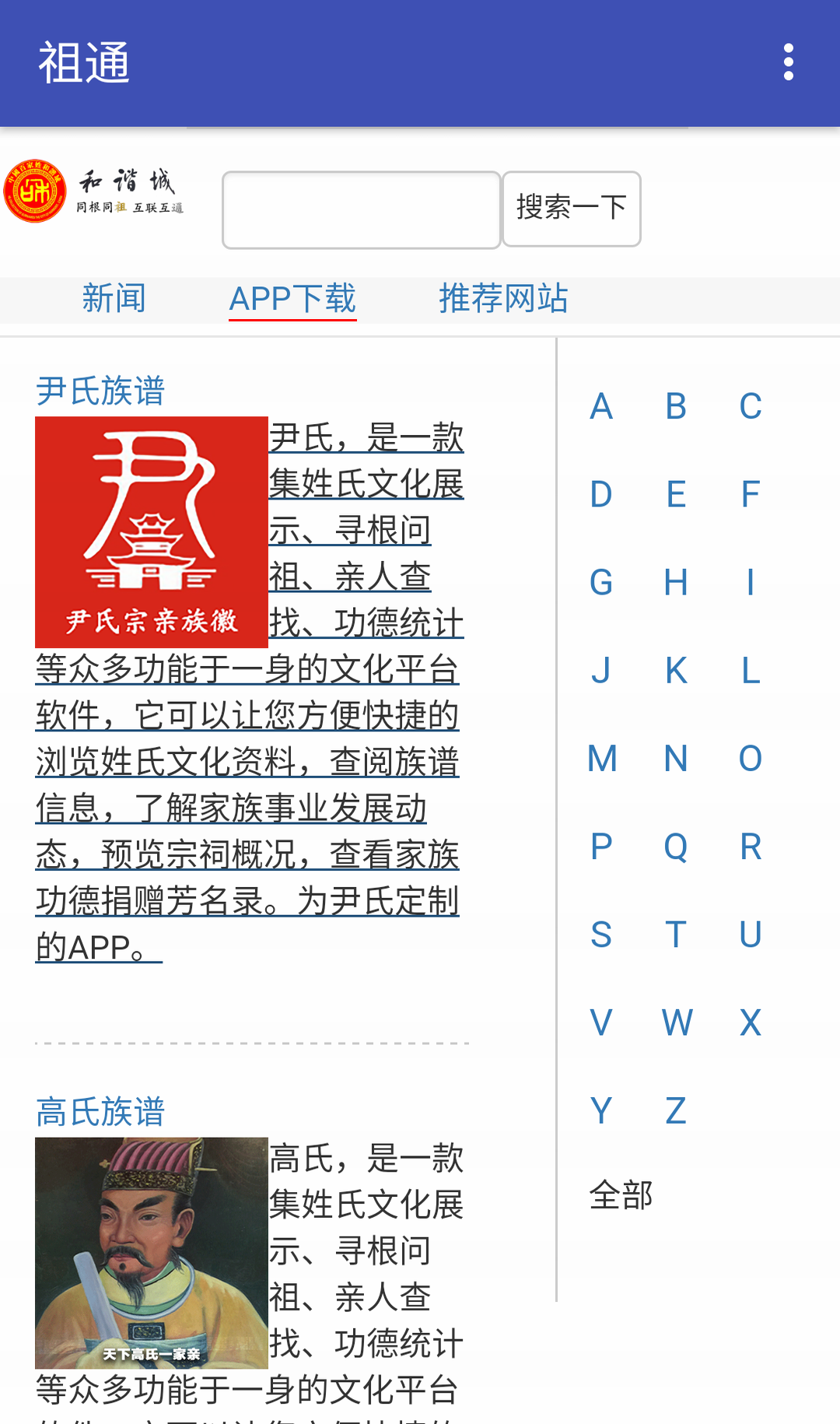Choose letter G in the index
This screenshot has width=840, height=1424.
click(x=601, y=582)
